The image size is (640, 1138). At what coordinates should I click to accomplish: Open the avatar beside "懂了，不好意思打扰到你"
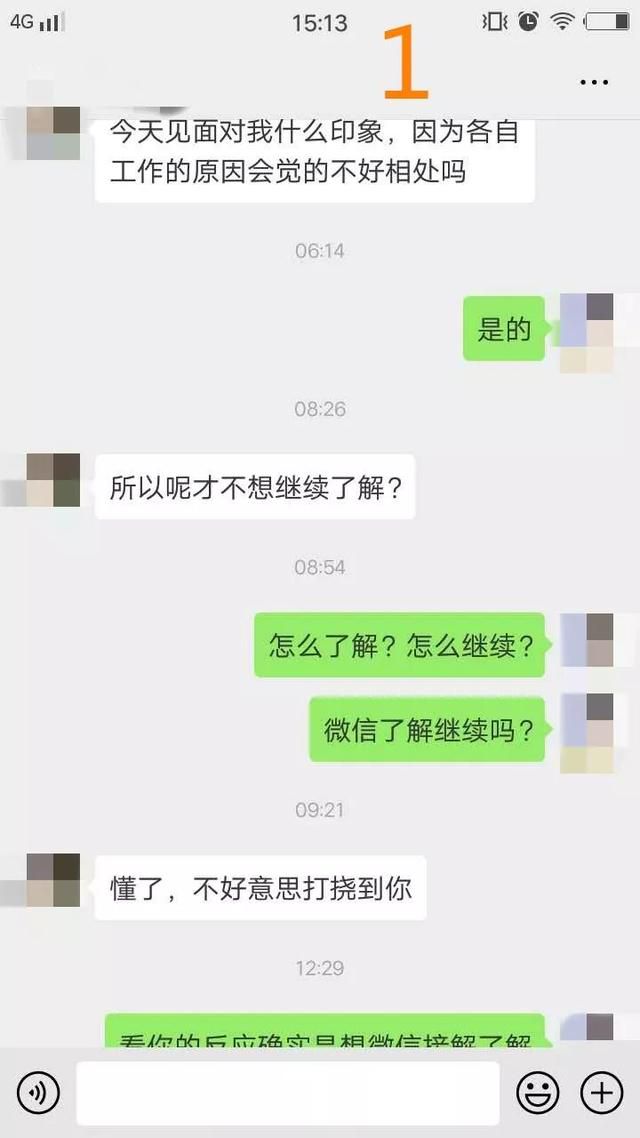[53, 880]
